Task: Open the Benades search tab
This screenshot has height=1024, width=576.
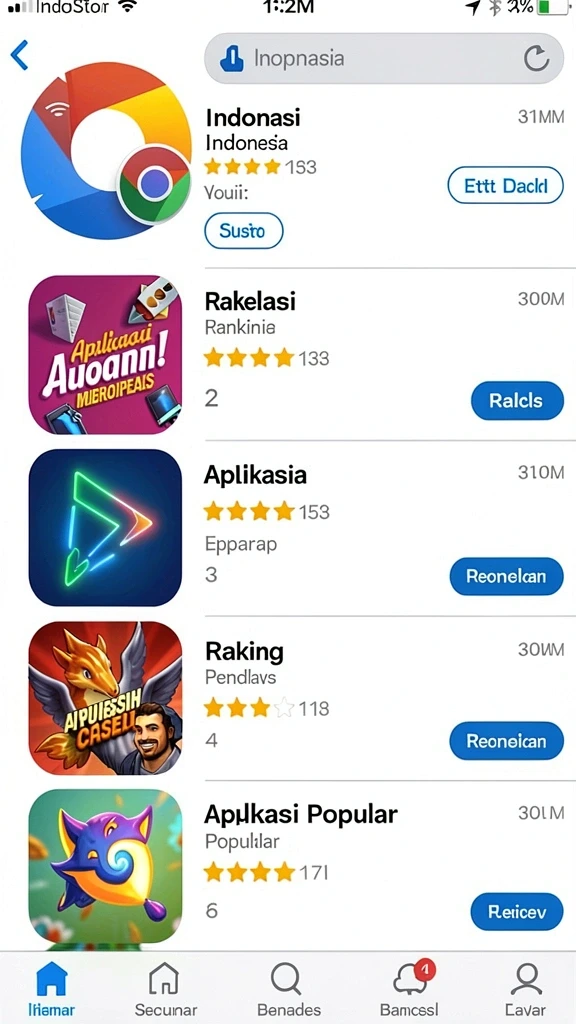Action: 288,989
